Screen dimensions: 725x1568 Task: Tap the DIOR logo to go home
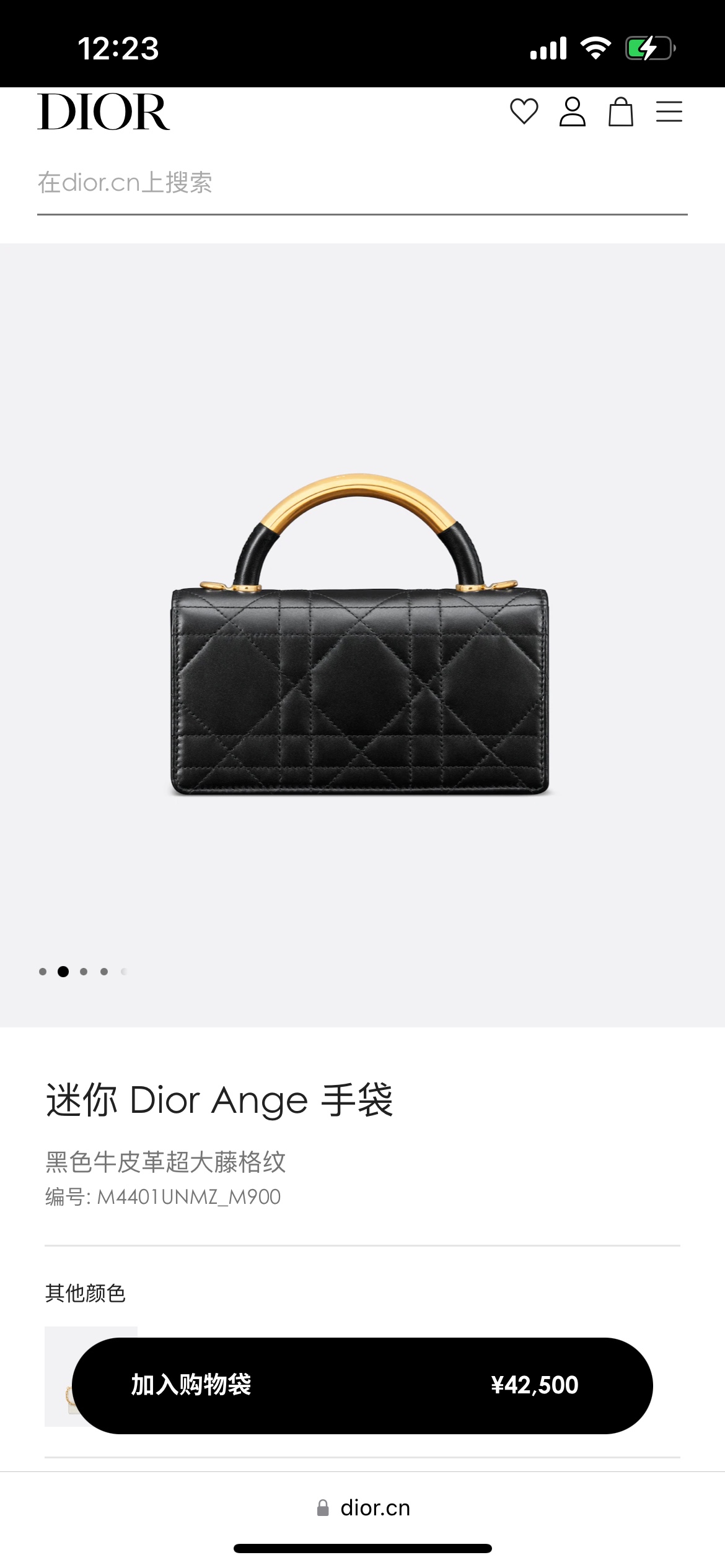click(x=103, y=112)
